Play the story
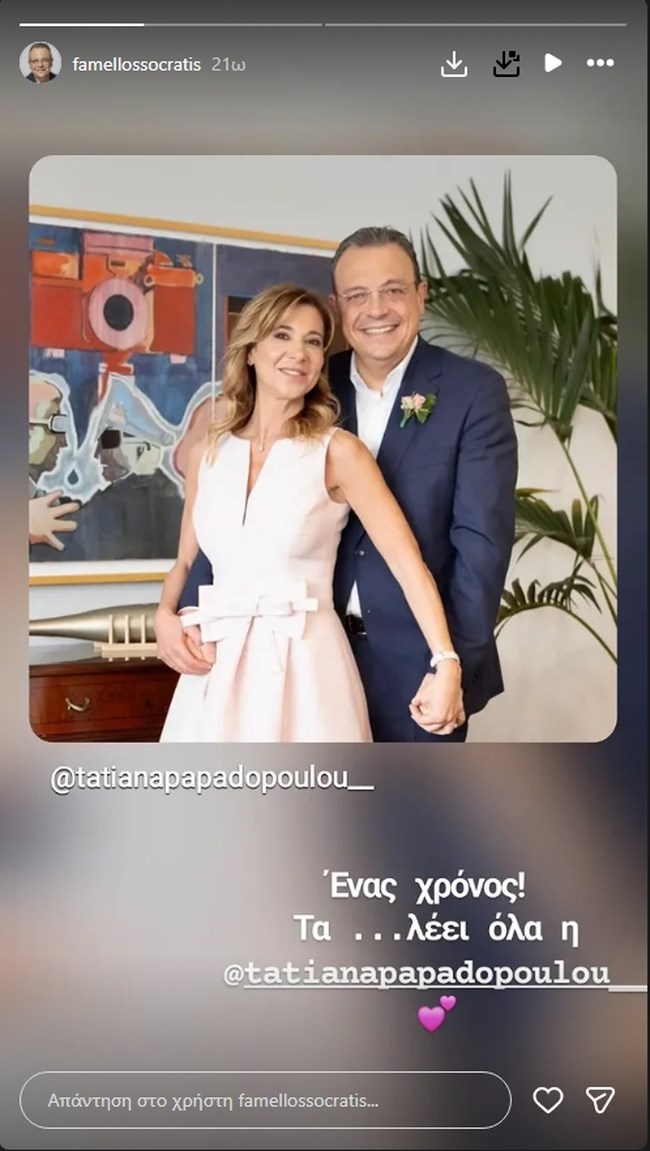This screenshot has width=650, height=1151. click(x=552, y=63)
